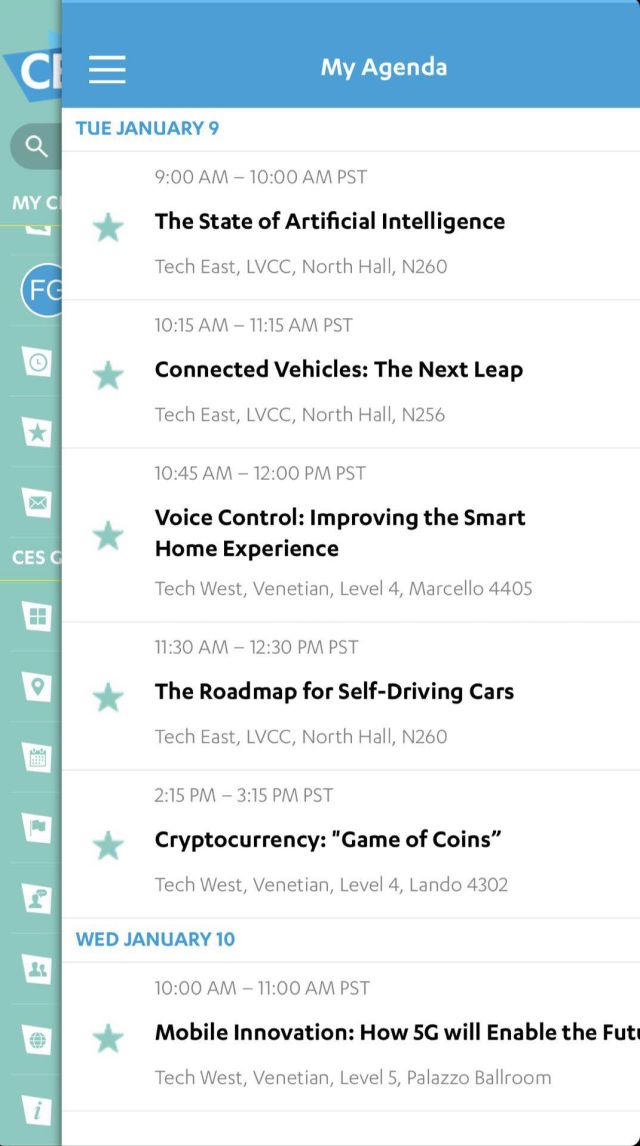Open the envelope messages icon in drawer
Screen dimensions: 640x1146
click(38, 503)
